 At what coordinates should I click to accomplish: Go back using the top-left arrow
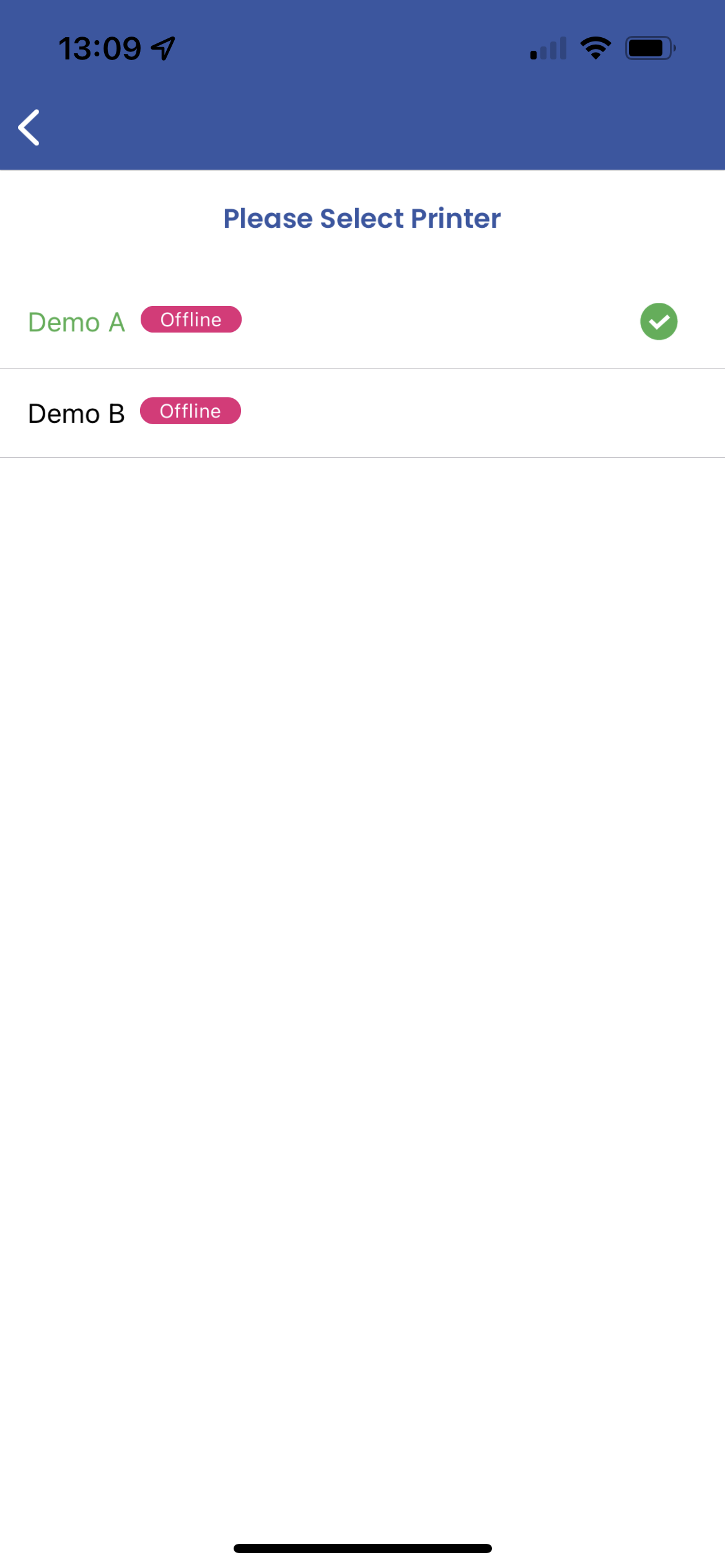tap(29, 128)
